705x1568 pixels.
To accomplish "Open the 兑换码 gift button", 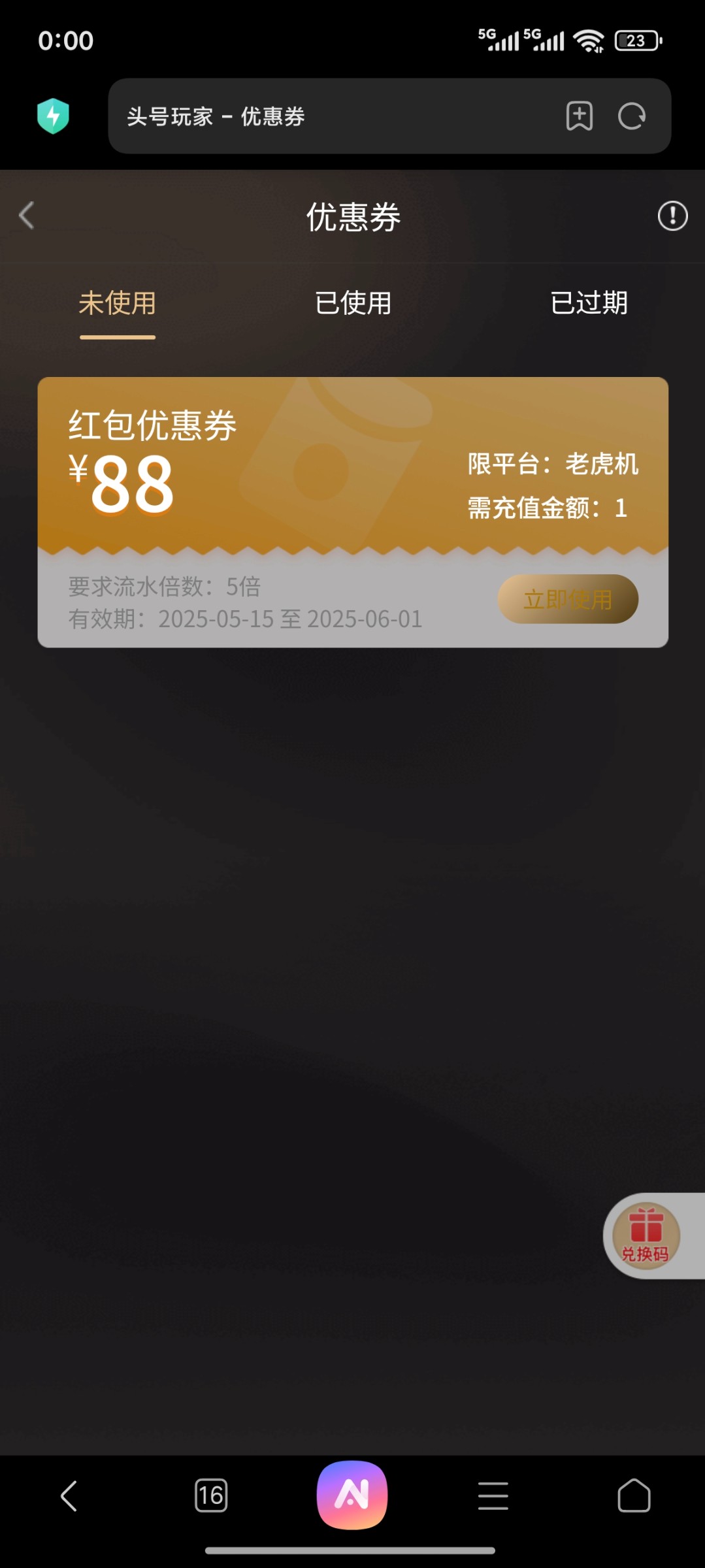I will tap(646, 1235).
